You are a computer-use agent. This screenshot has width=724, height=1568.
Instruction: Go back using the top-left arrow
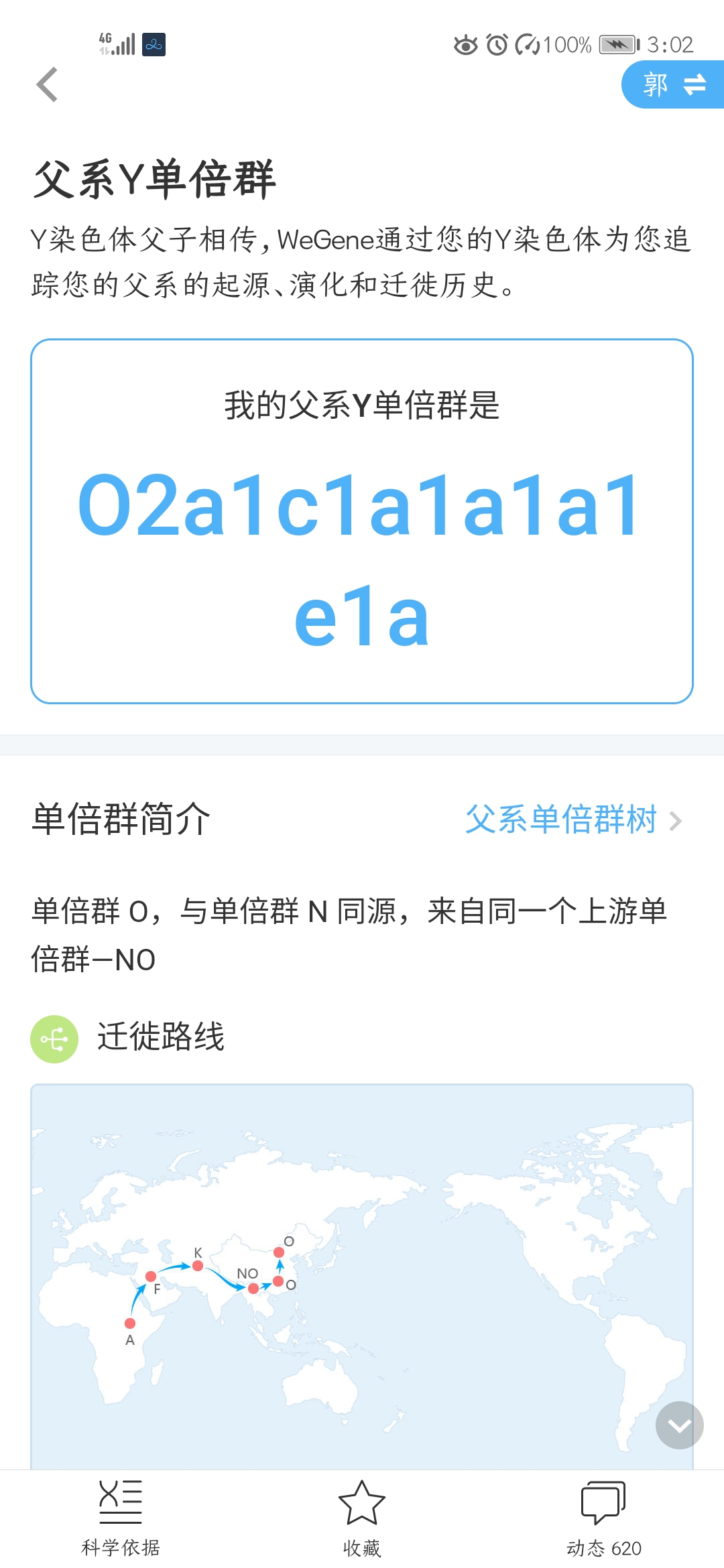(x=47, y=84)
